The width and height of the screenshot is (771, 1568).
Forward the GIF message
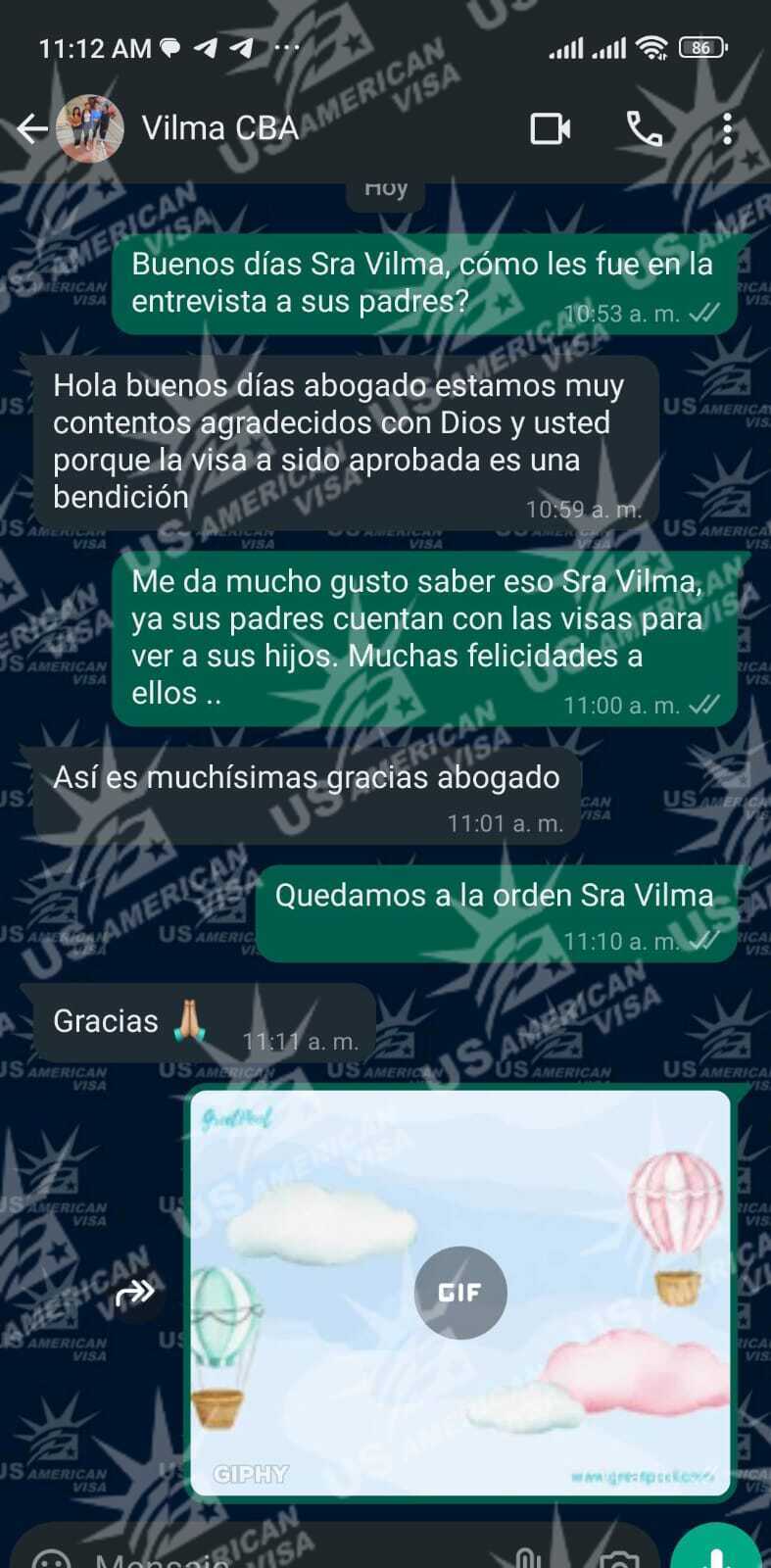[x=135, y=1293]
